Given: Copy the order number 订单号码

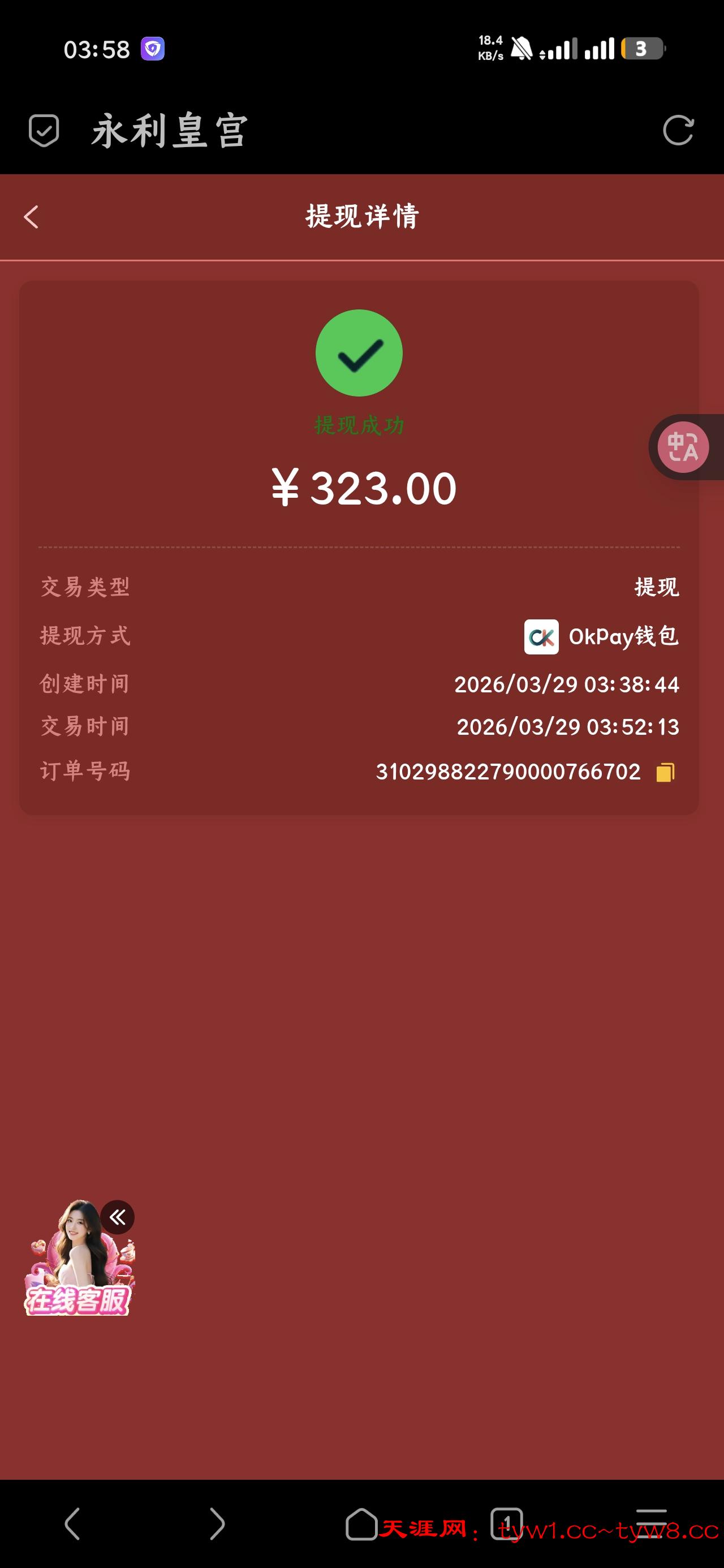Looking at the screenshot, I should [x=665, y=772].
